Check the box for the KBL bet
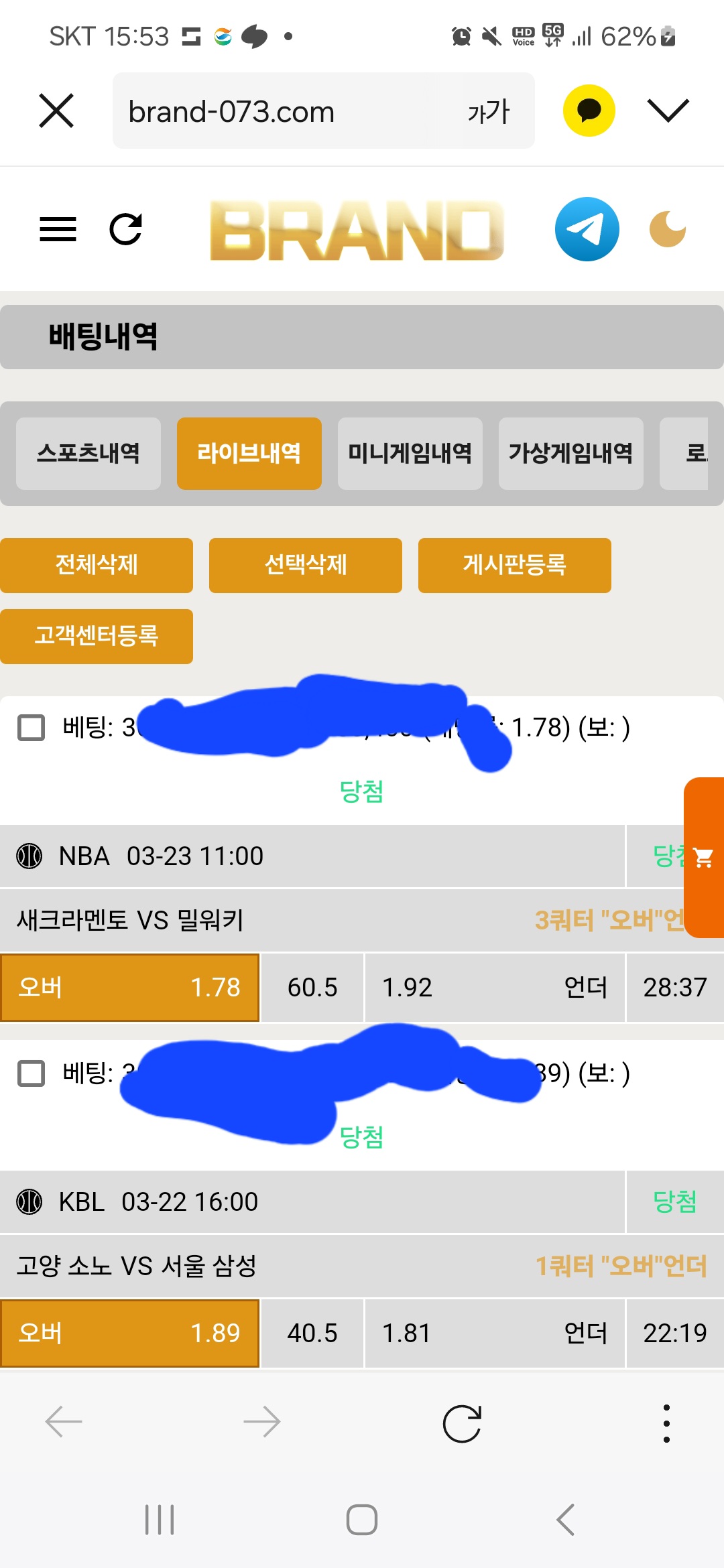724x1568 pixels. (31, 1073)
